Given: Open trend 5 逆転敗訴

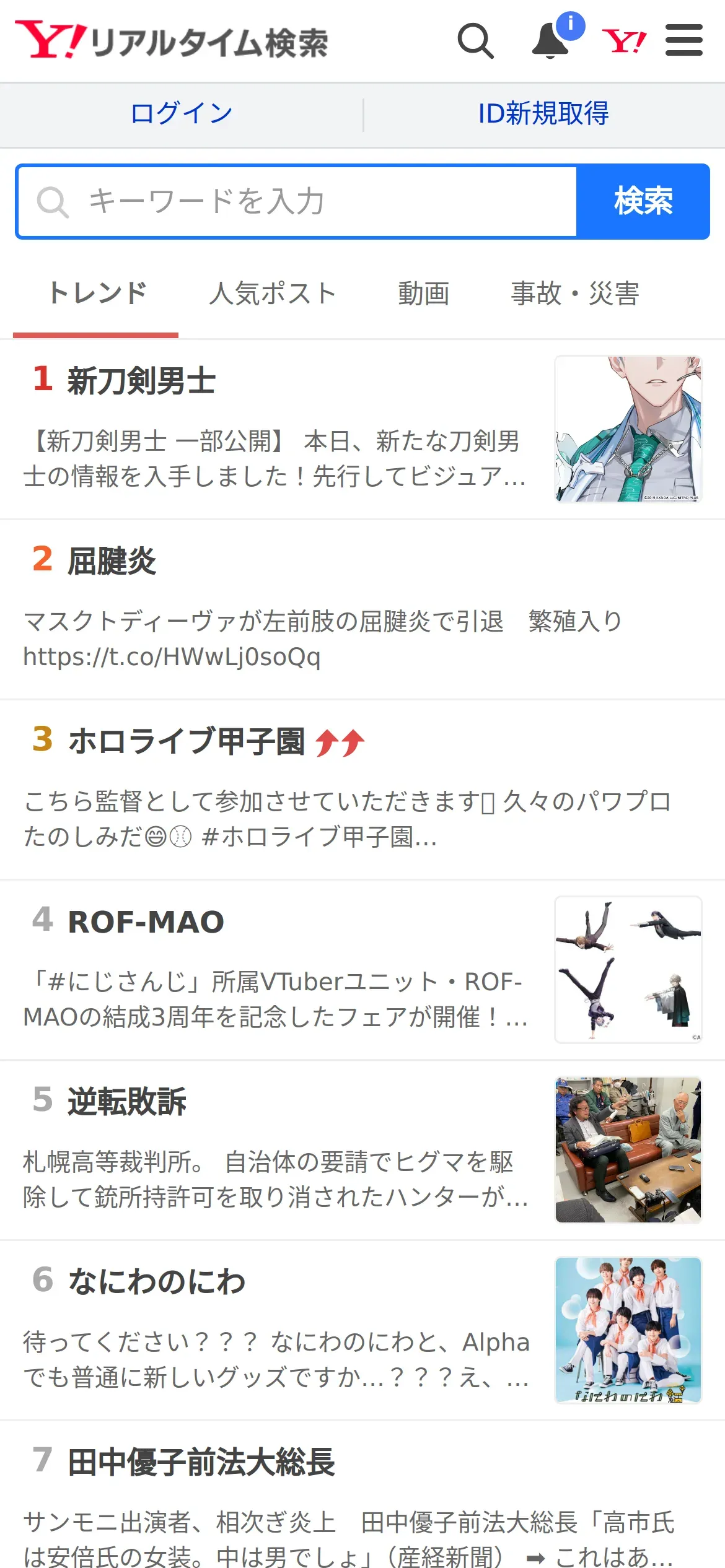Looking at the screenshot, I should click(x=362, y=1151).
